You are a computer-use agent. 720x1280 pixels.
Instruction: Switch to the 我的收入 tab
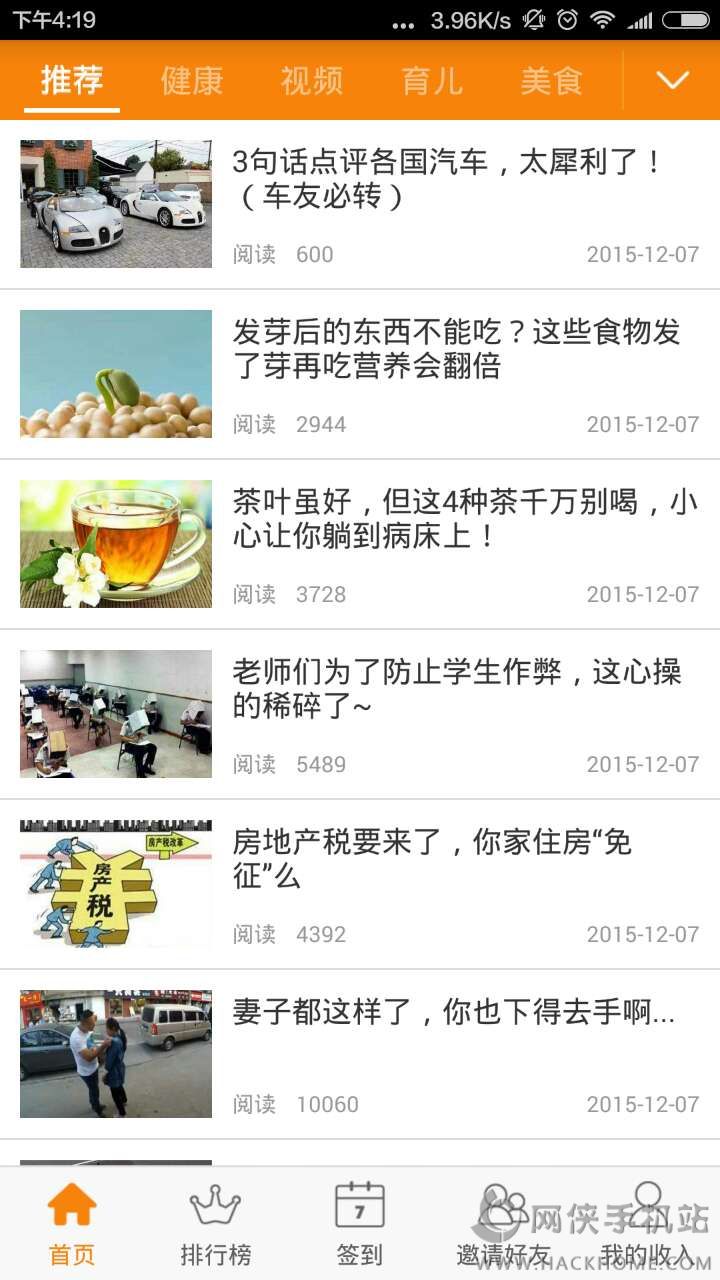pos(647,1224)
